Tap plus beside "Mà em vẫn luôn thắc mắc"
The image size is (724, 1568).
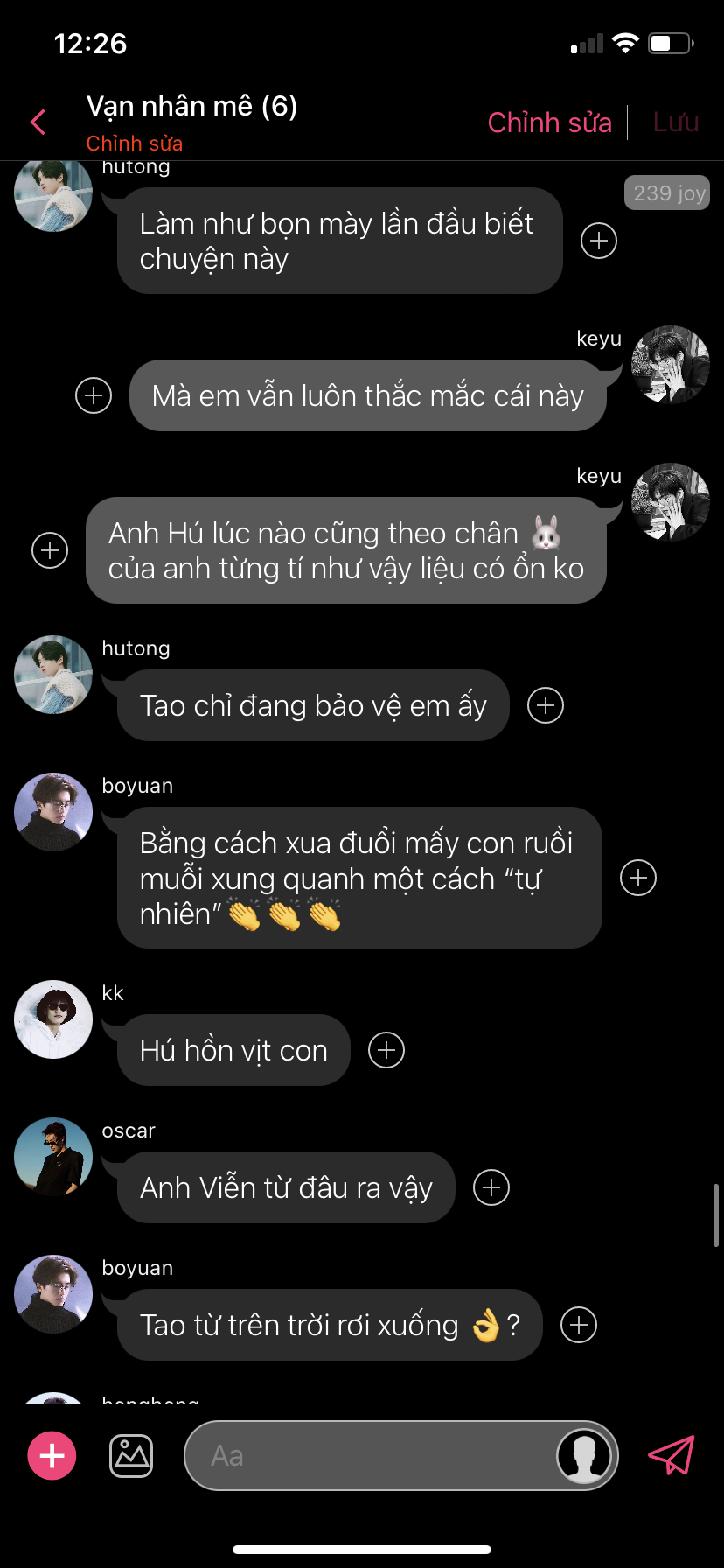tap(94, 395)
